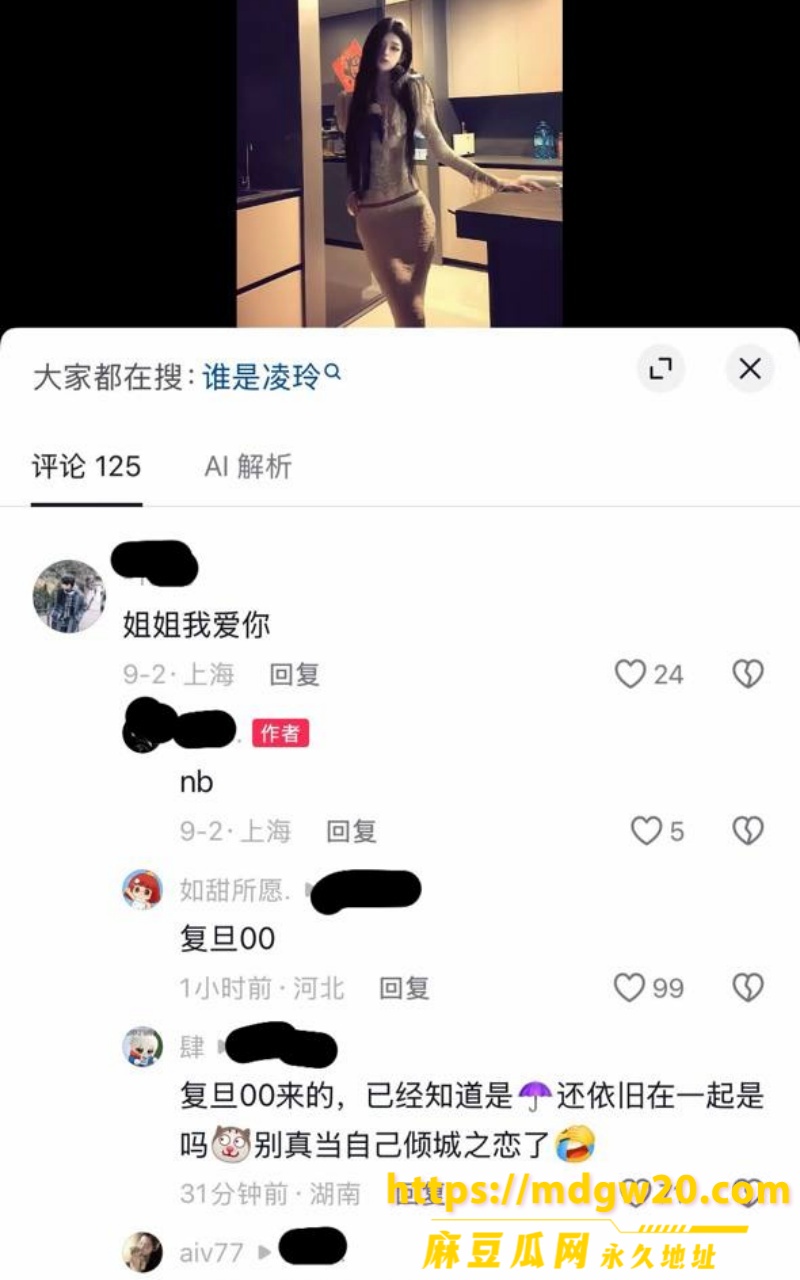Reply to the comment 姐姐我爱你
This screenshot has width=800, height=1280.
tap(294, 675)
